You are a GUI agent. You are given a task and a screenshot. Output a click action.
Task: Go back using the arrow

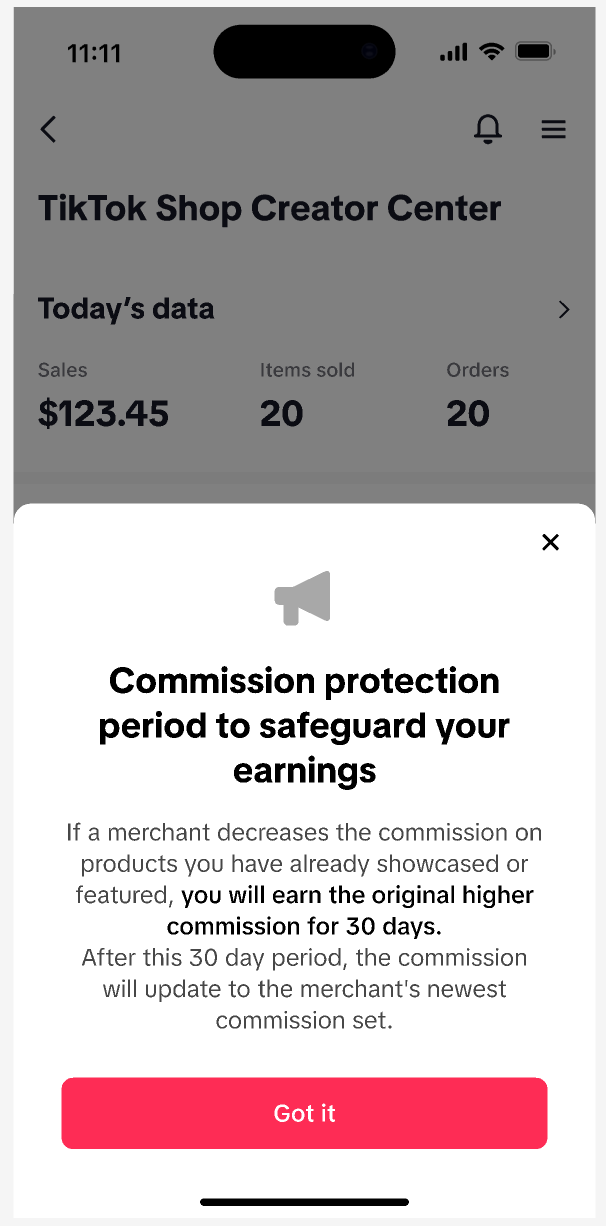[x=48, y=129]
